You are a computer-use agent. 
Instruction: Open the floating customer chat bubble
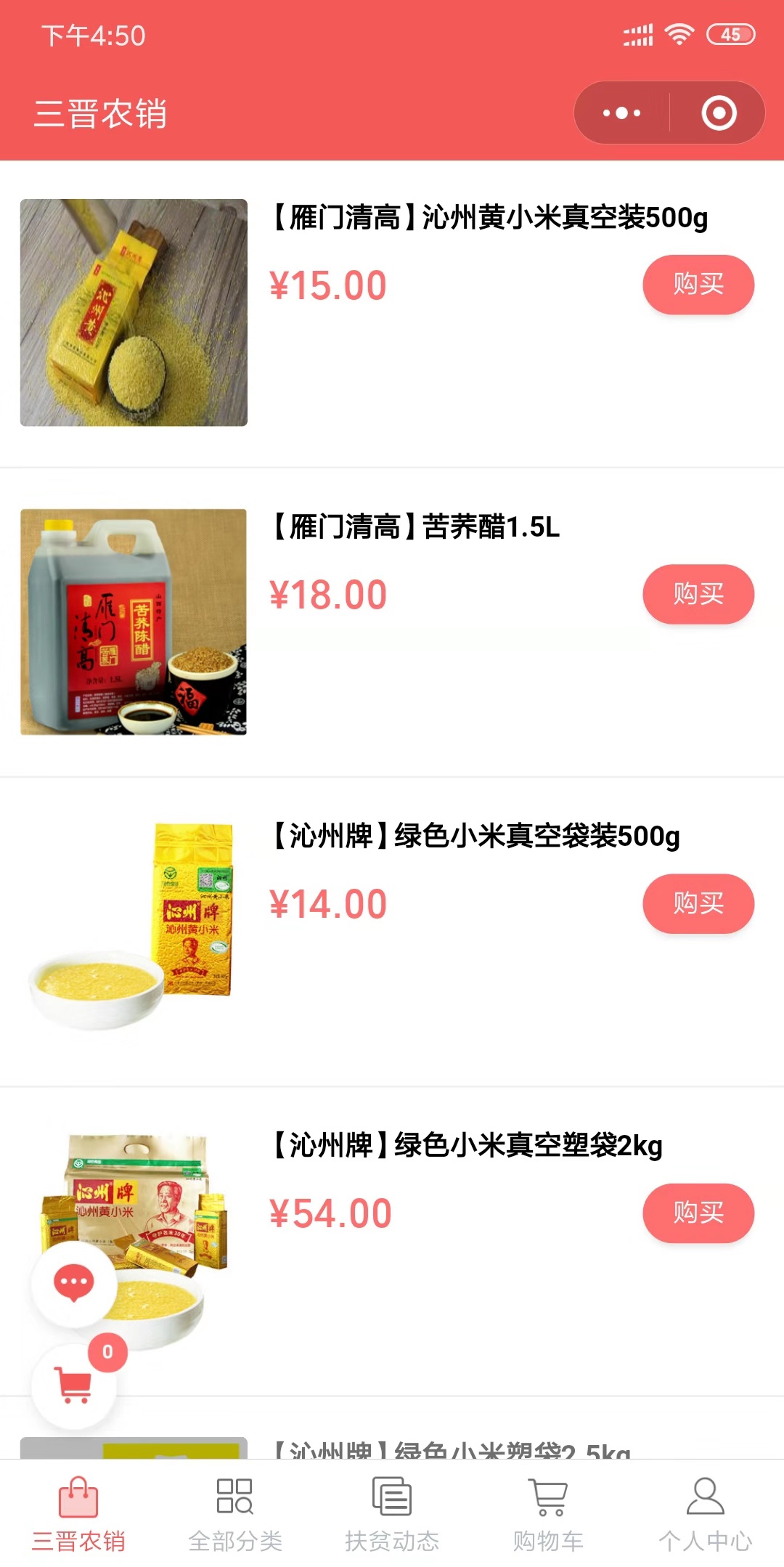[x=74, y=1283]
